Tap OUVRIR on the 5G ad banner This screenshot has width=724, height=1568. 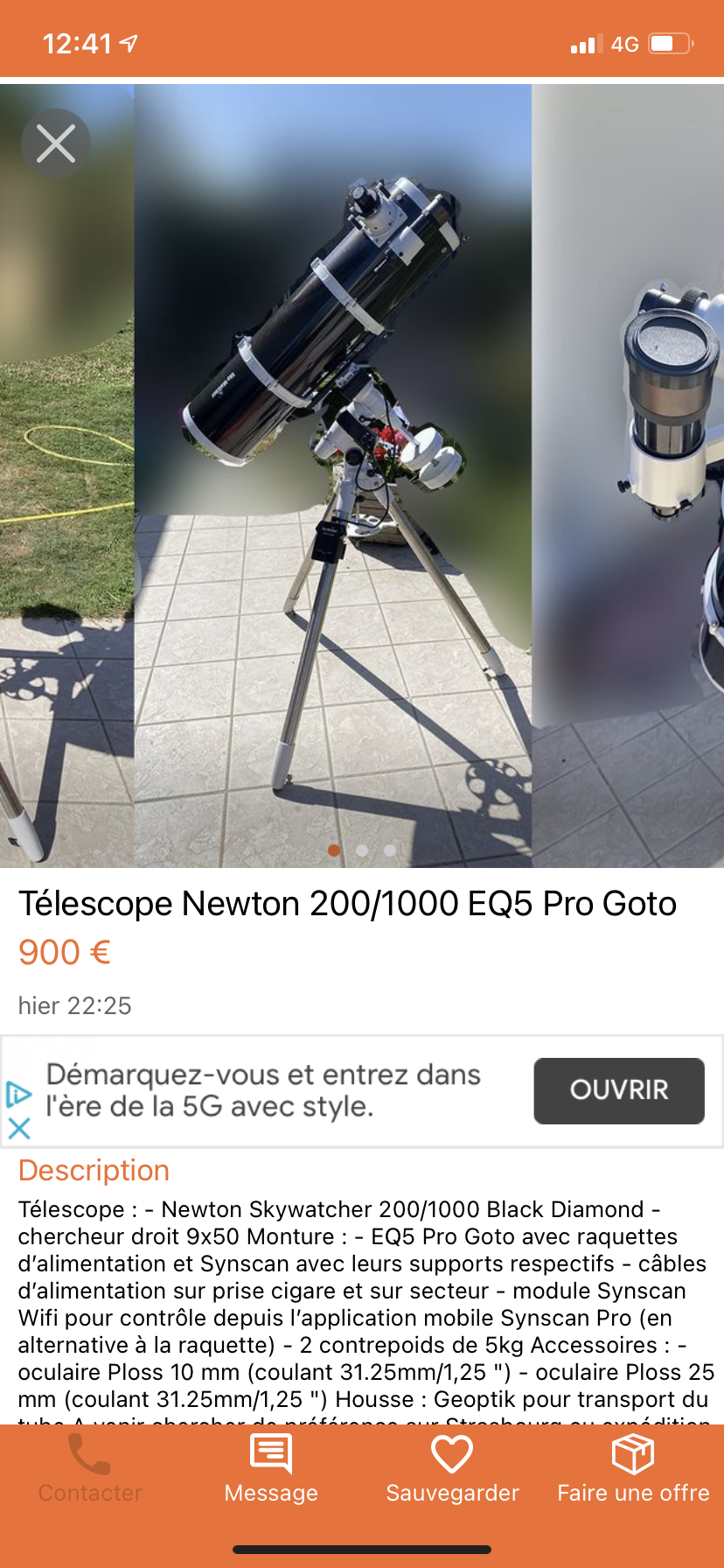618,1090
